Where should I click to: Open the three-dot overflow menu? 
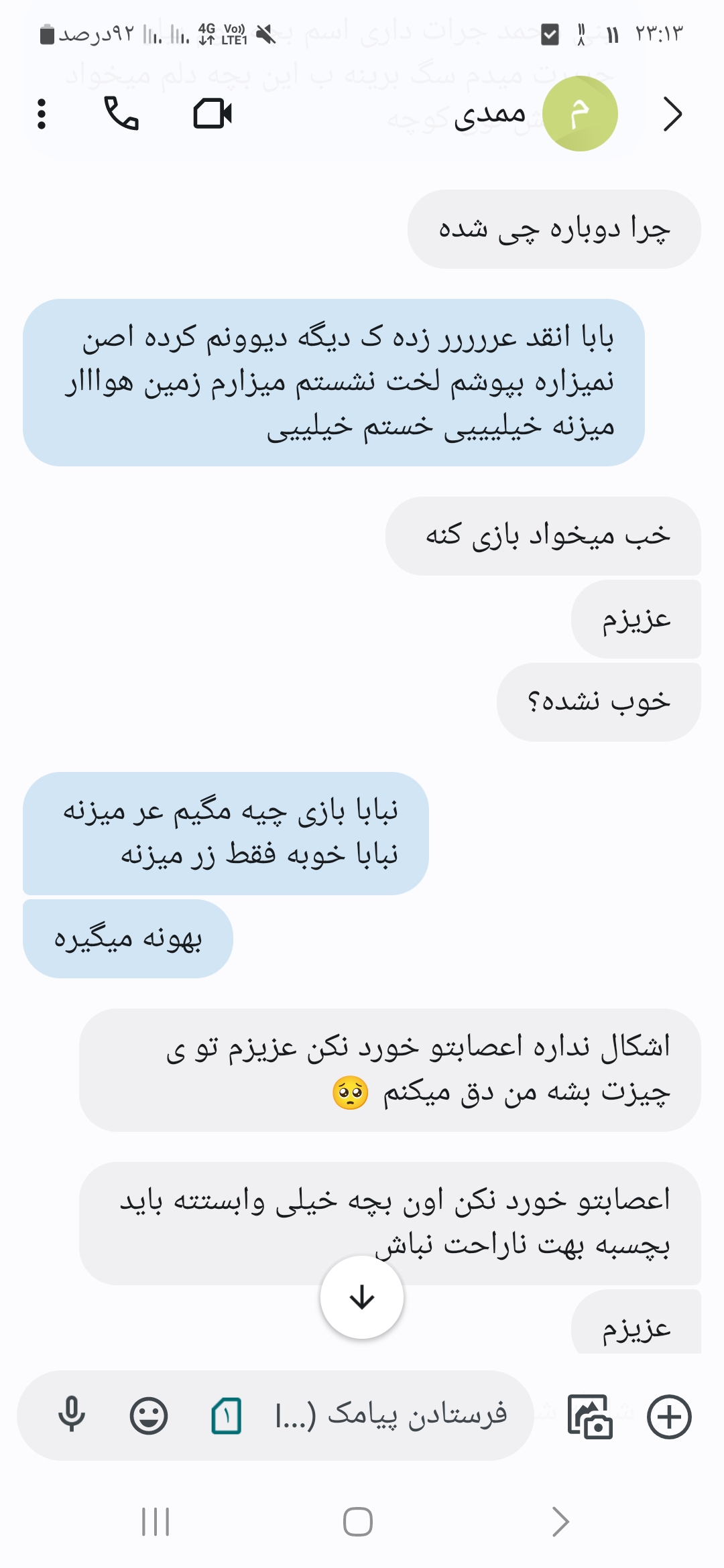point(42,114)
